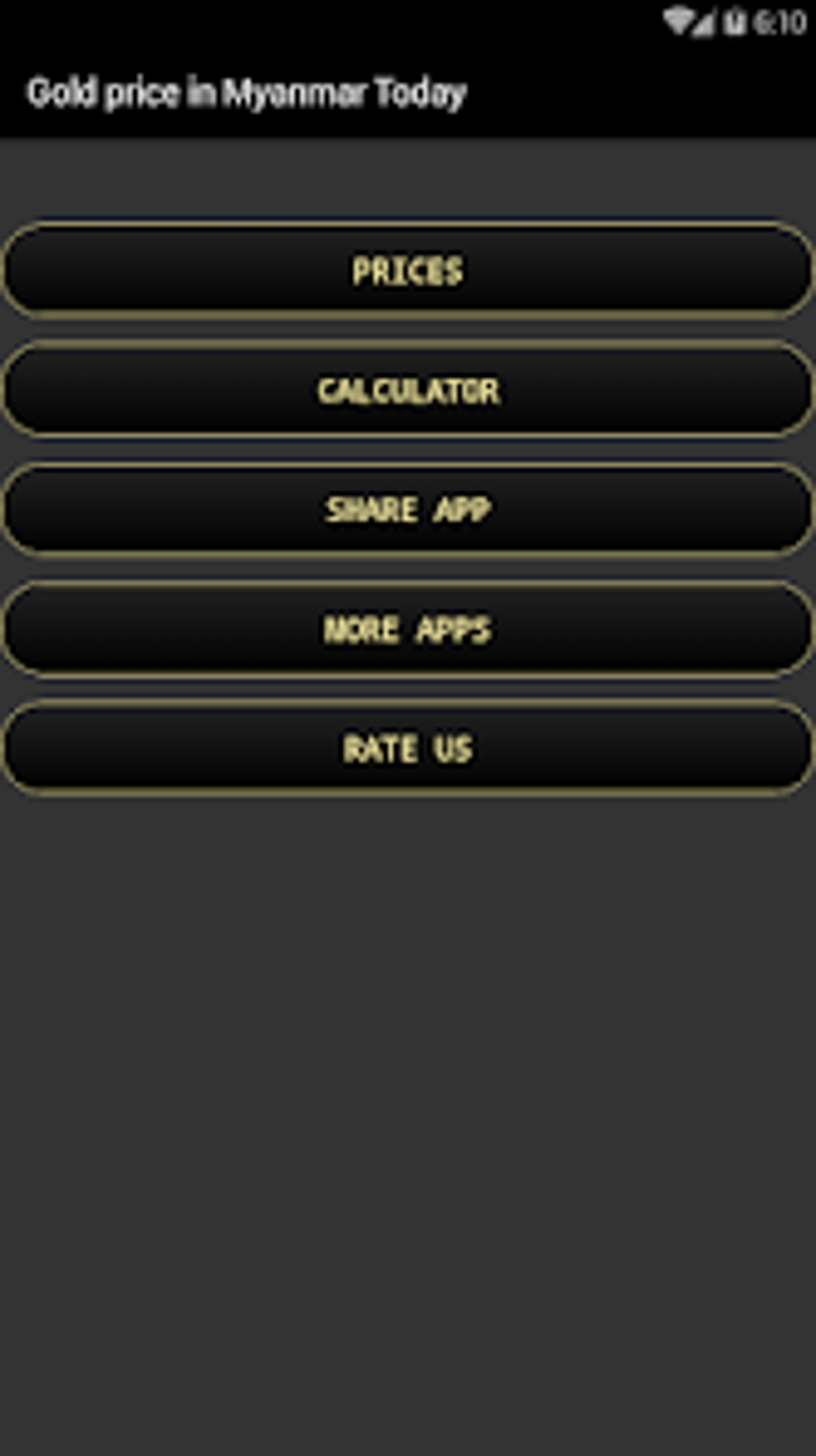This screenshot has height=1456, width=816.
Task: Browse MORE APPS from the developer
Action: [x=407, y=629]
